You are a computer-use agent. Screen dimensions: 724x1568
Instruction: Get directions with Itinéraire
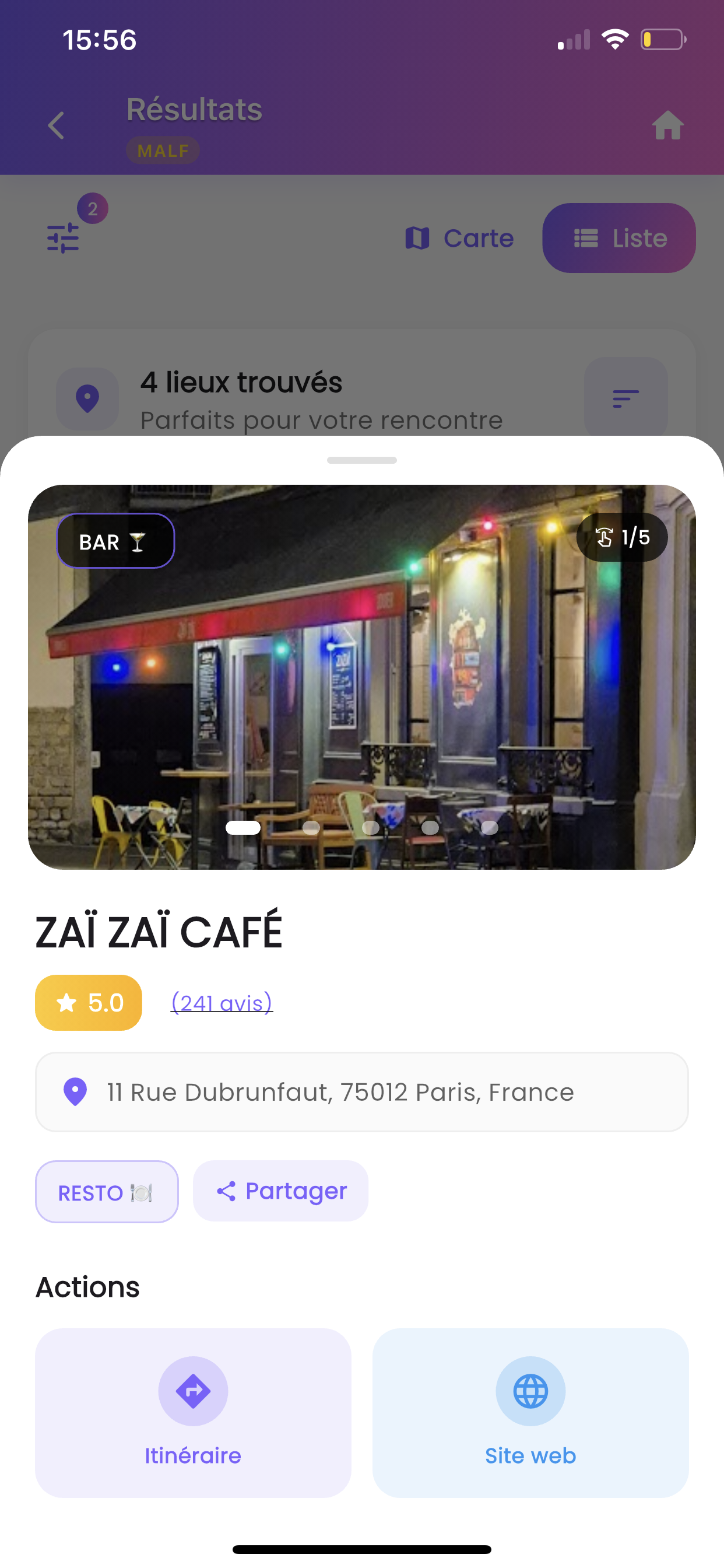[x=193, y=1412]
